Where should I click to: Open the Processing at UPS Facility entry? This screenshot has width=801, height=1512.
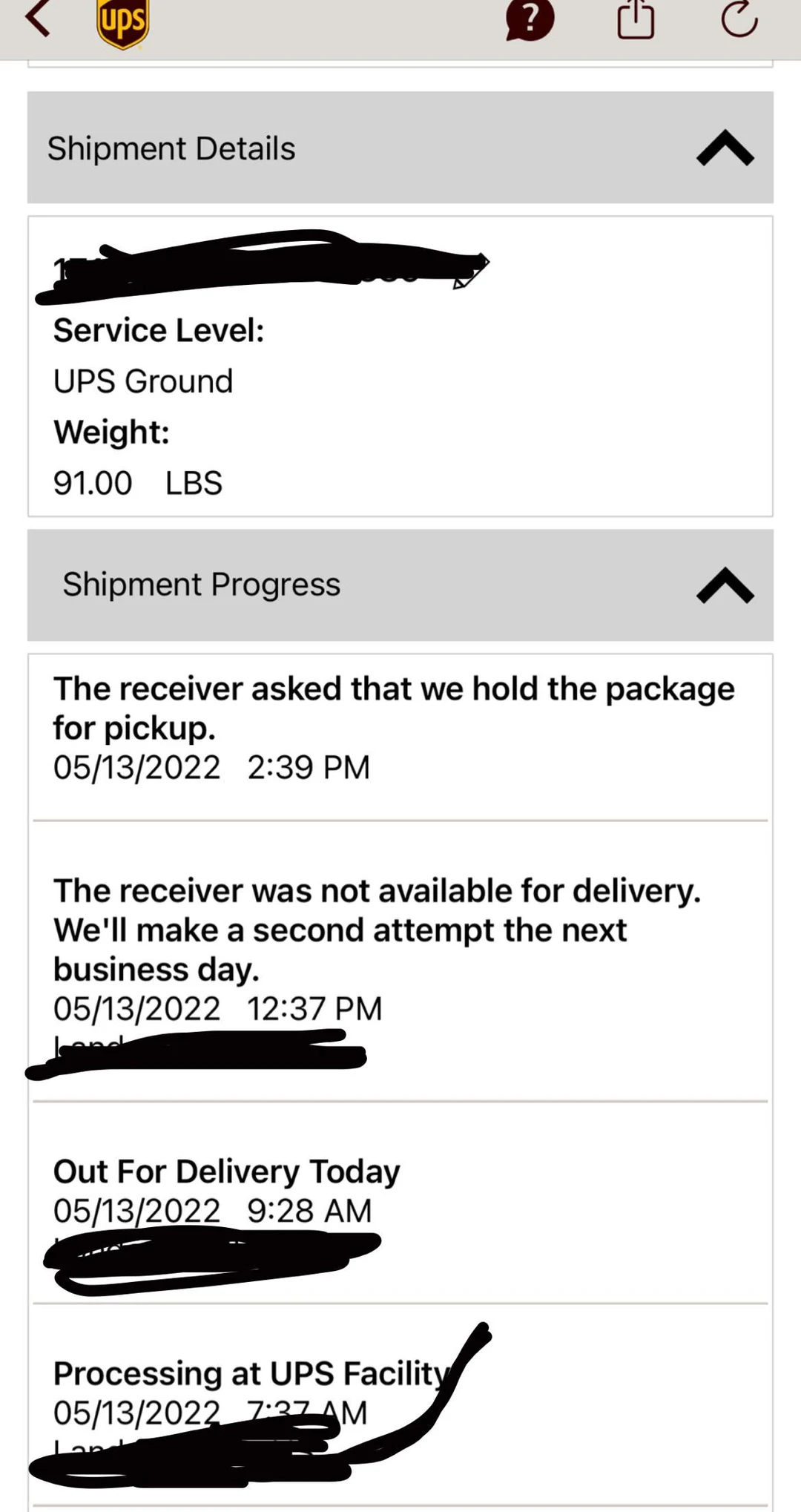click(x=248, y=1373)
